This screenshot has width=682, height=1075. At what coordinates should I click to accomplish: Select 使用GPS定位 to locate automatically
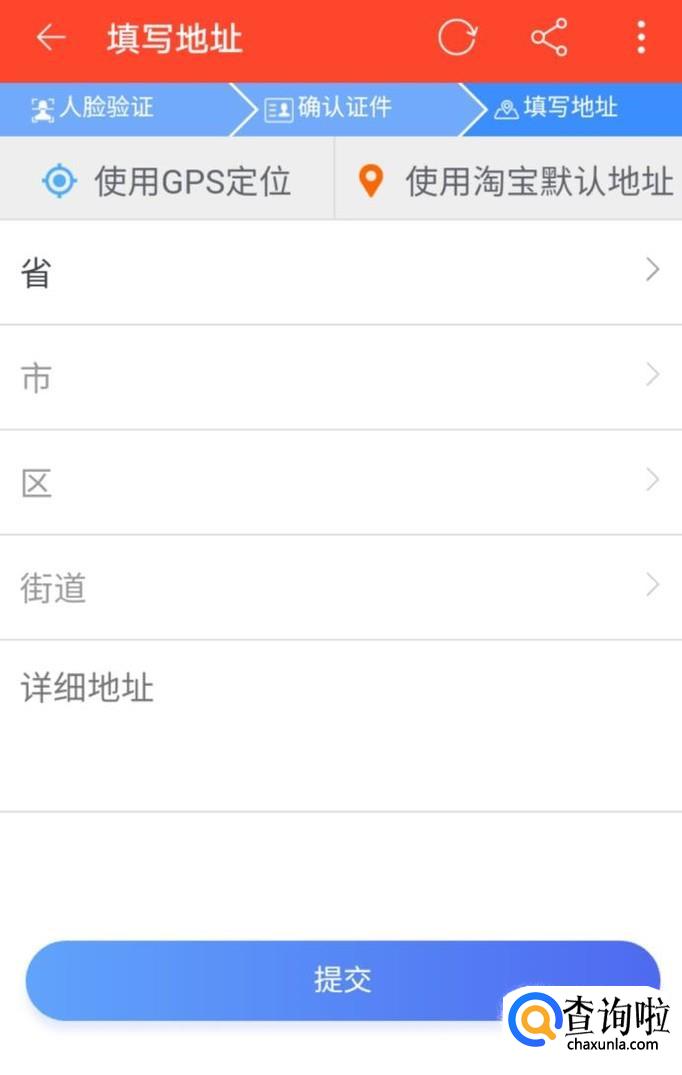tap(167, 179)
